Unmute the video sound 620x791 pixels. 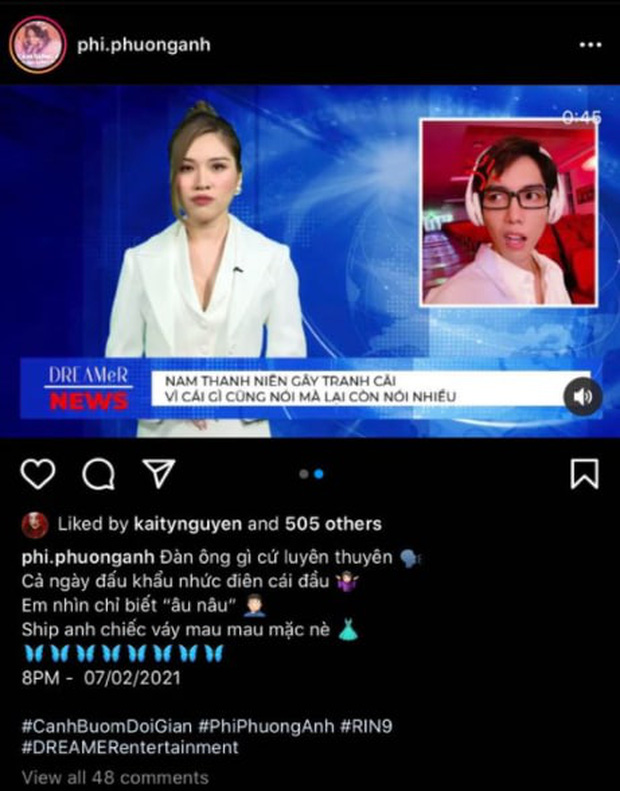pyautogui.click(x=582, y=396)
